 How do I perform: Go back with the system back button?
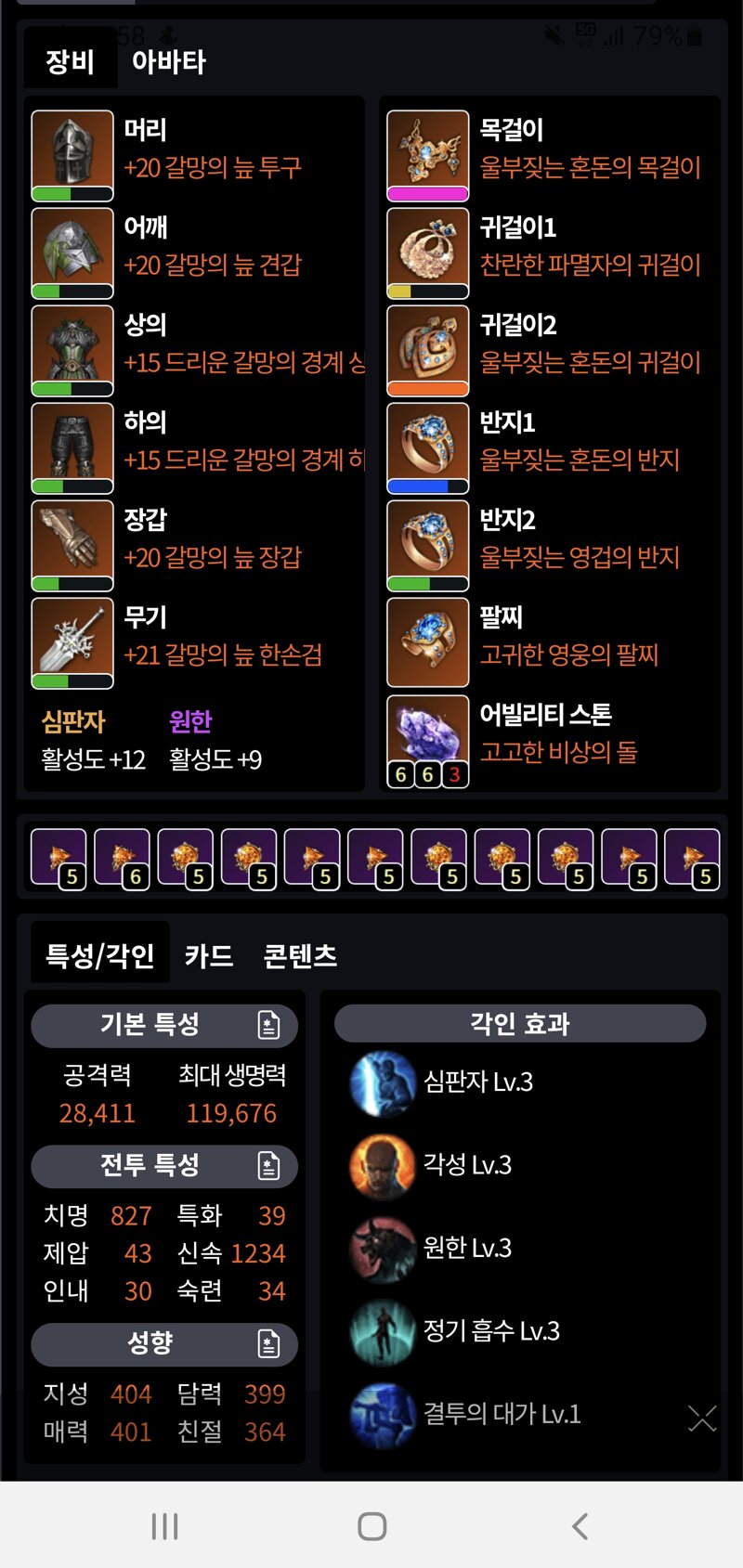tap(580, 1525)
